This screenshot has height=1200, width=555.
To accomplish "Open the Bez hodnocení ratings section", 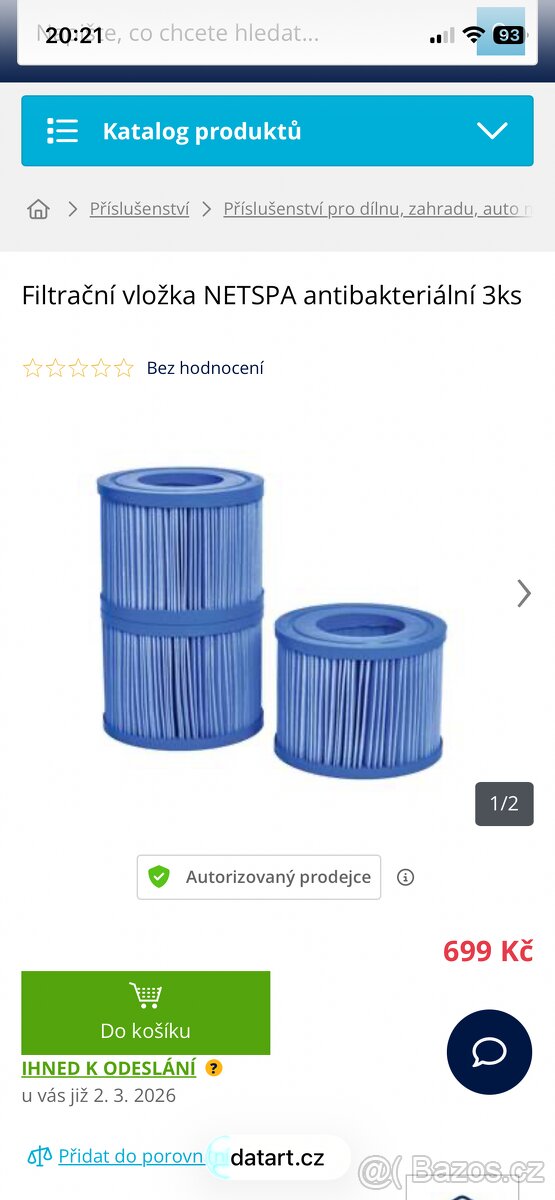I will click(x=205, y=368).
